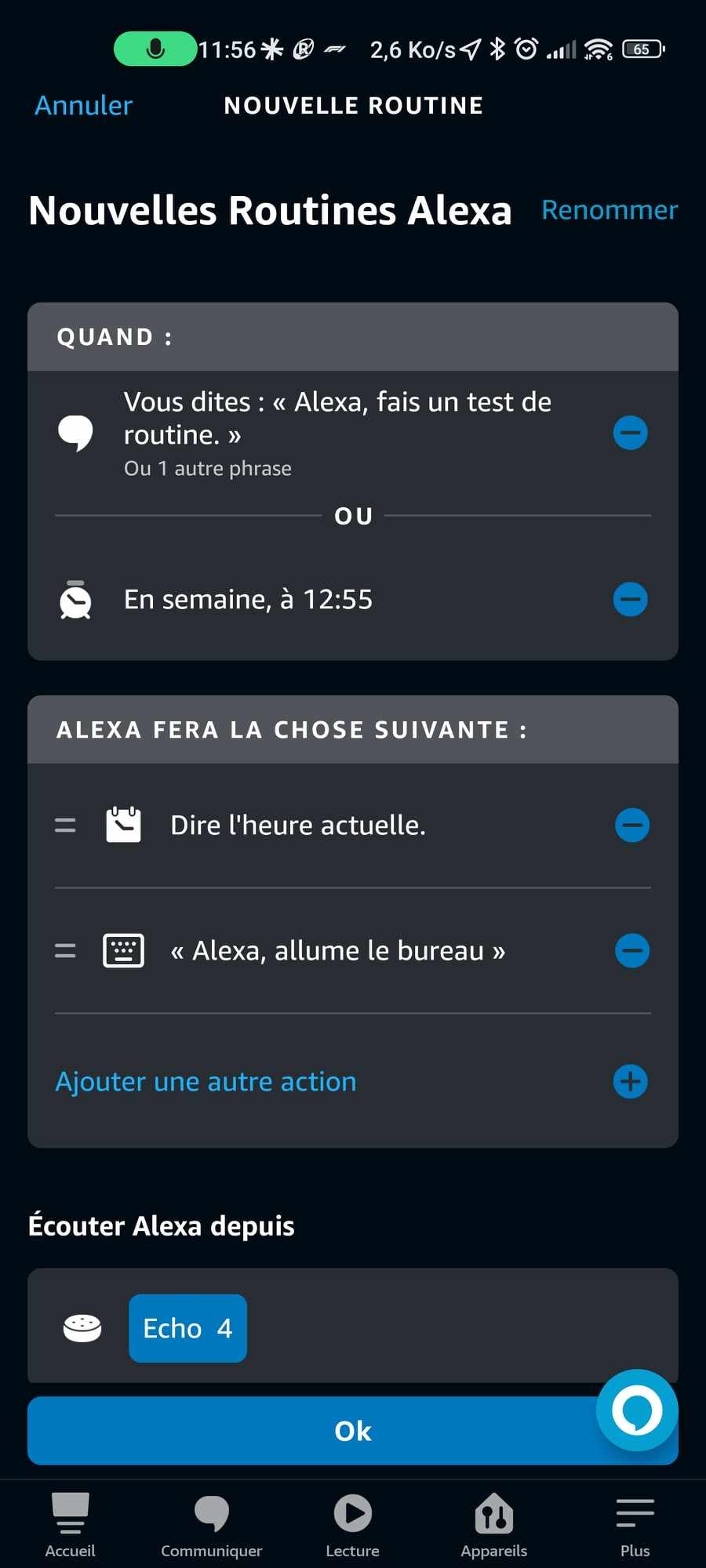Image resolution: width=706 pixels, height=1568 pixels.
Task: Tap Renommer to rename the routine
Action: [x=610, y=210]
